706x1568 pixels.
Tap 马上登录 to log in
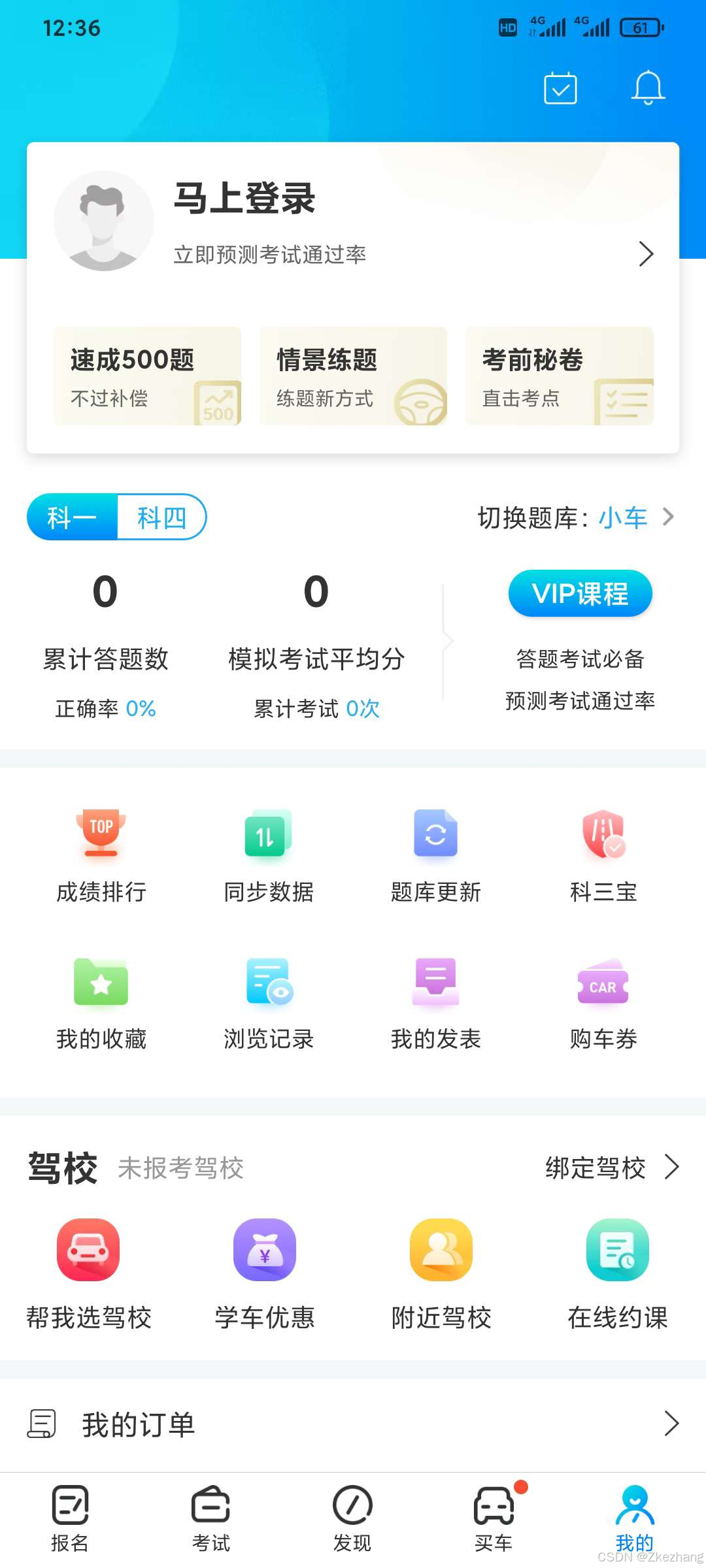(244, 199)
